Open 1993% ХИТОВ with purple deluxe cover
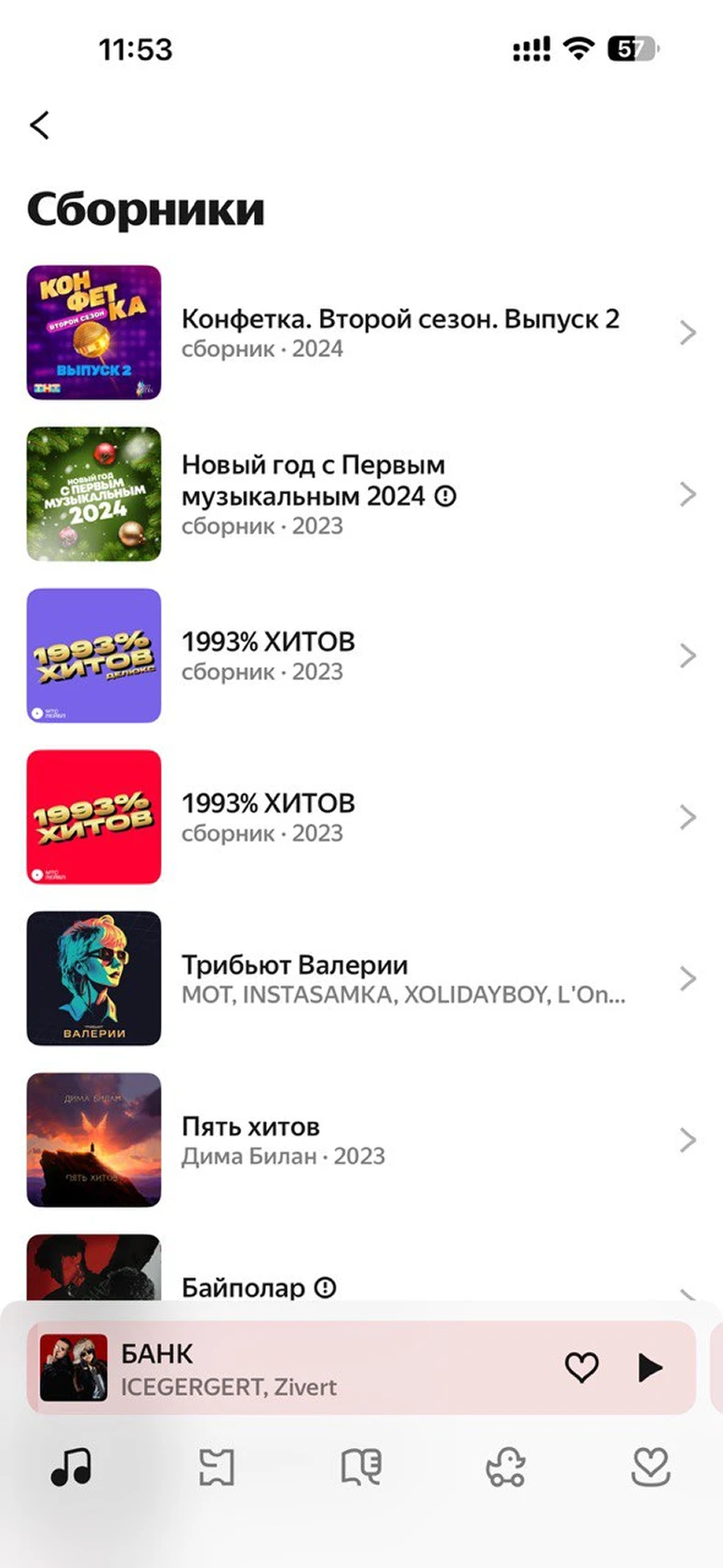 tap(399, 655)
